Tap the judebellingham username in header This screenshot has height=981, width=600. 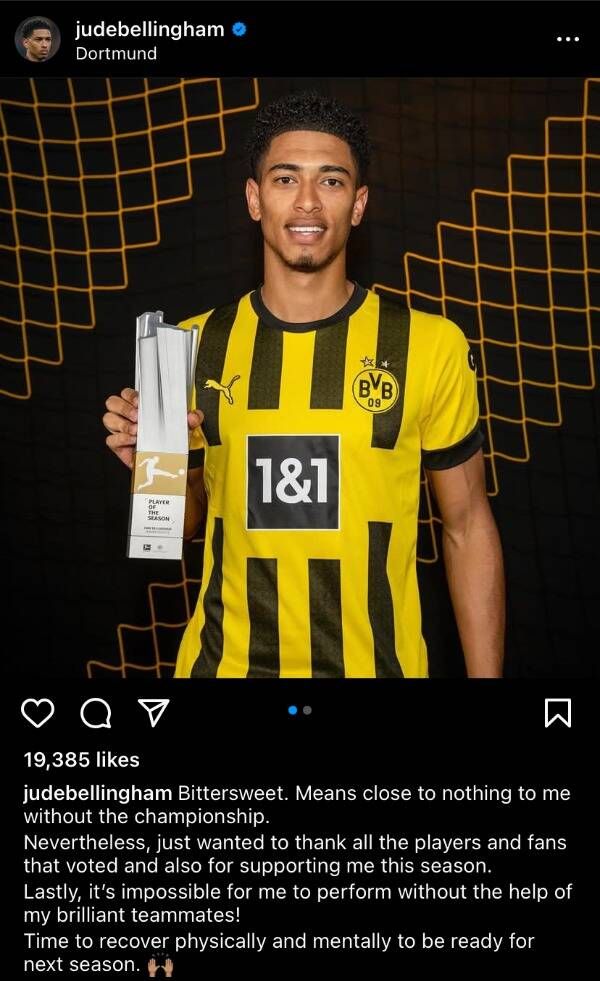pyautogui.click(x=149, y=29)
